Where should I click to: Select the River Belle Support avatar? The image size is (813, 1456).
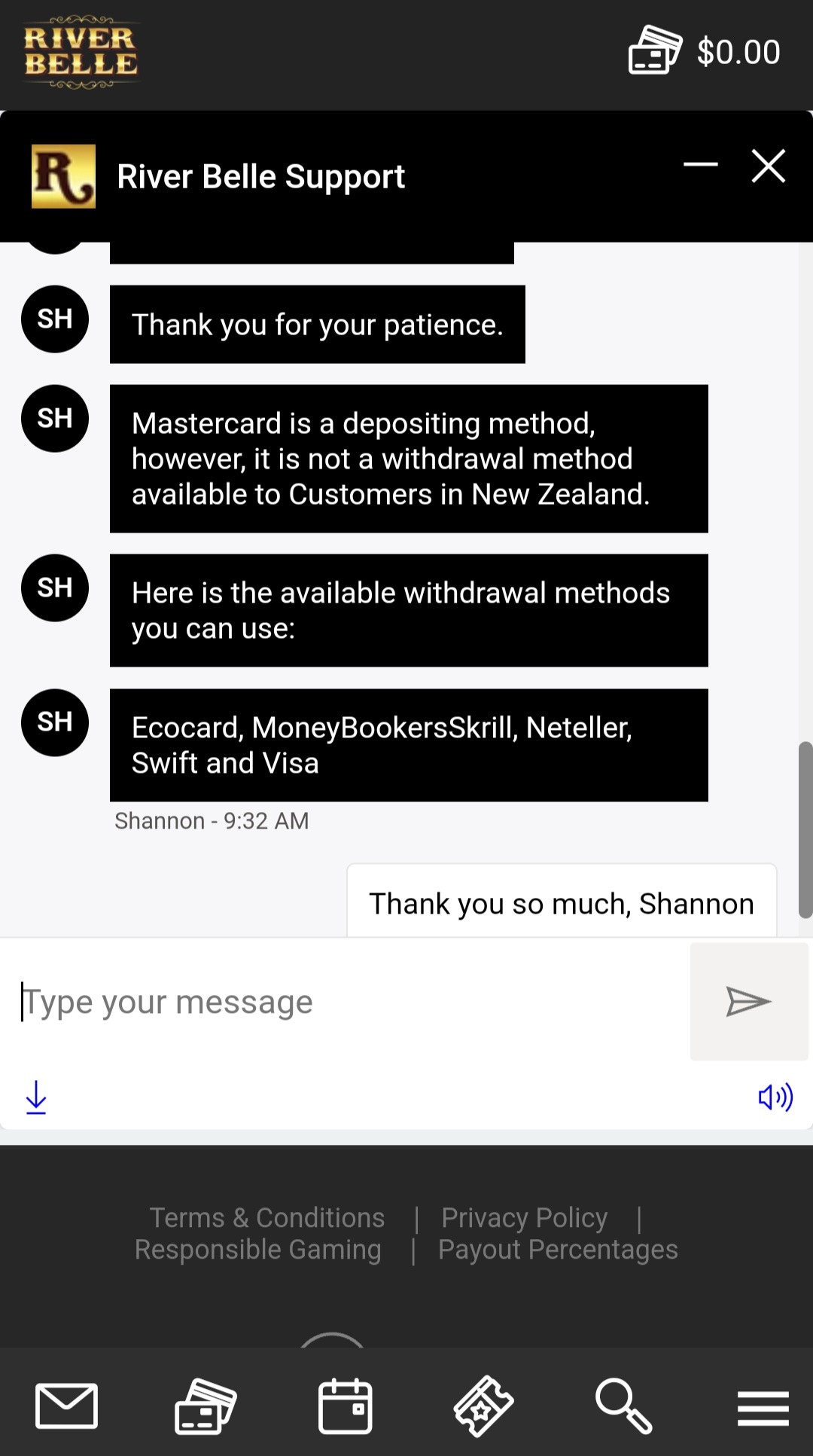pyautogui.click(x=64, y=176)
